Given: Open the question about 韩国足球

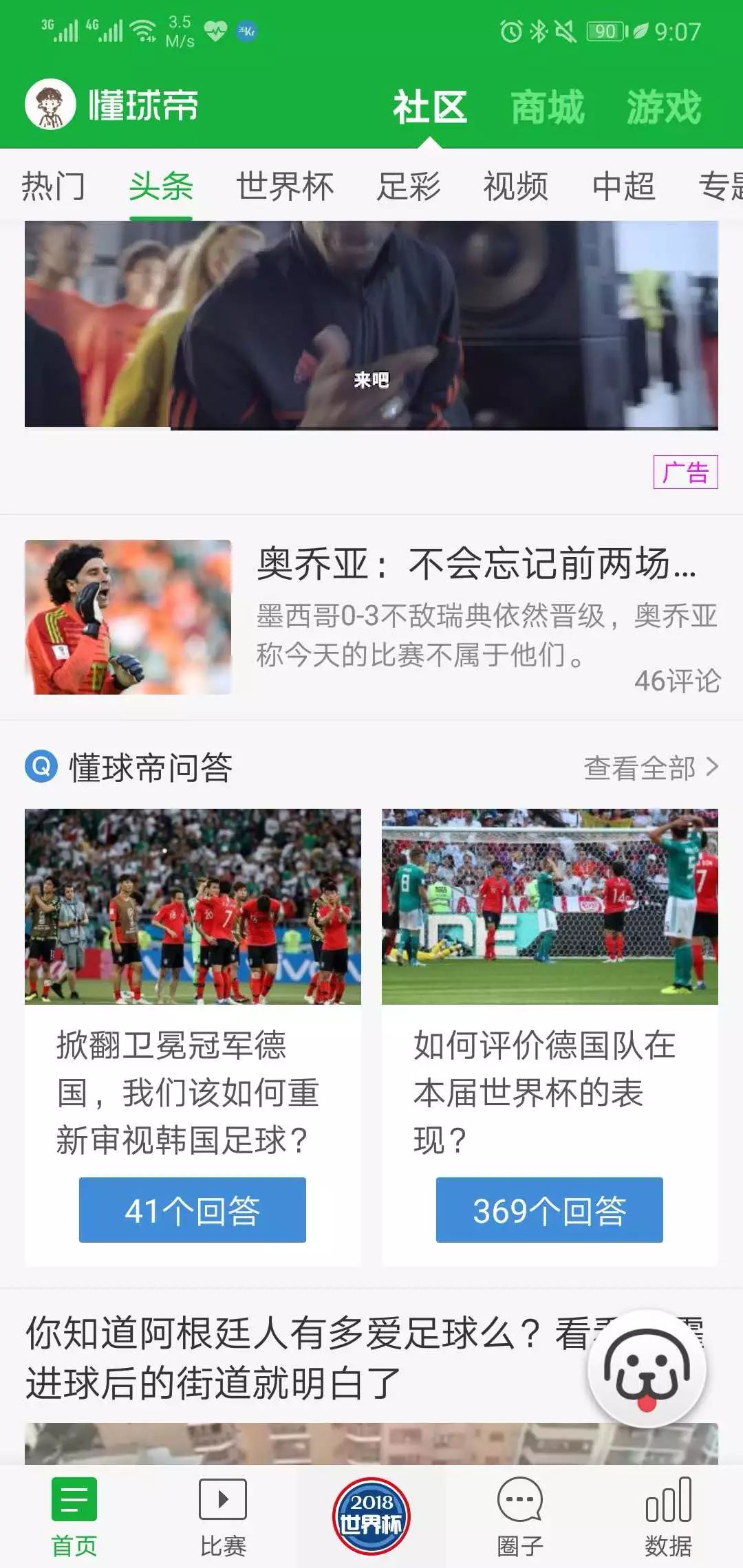Looking at the screenshot, I should click(187, 1092).
